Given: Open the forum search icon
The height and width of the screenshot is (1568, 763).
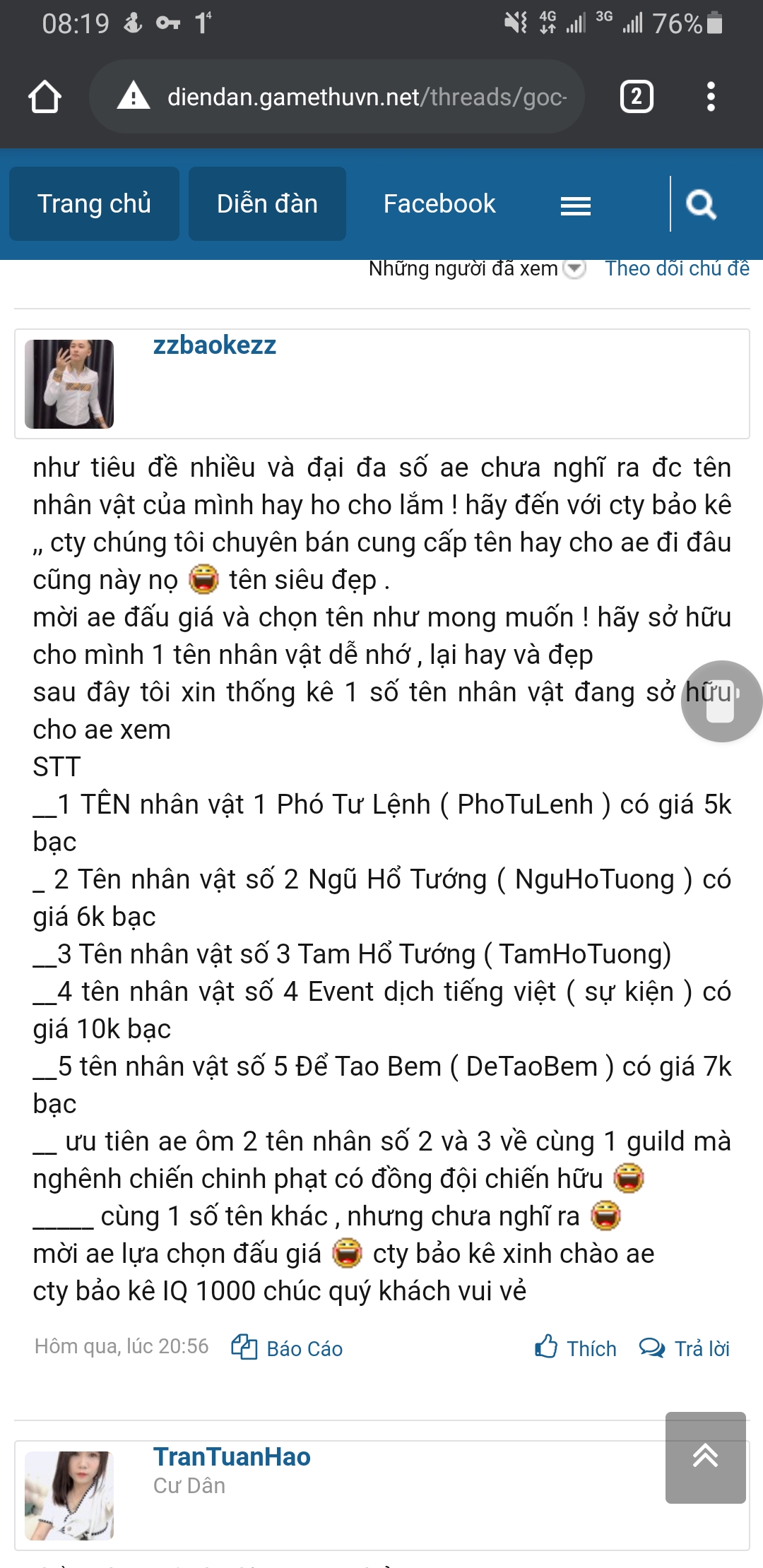Looking at the screenshot, I should pyautogui.click(x=701, y=205).
